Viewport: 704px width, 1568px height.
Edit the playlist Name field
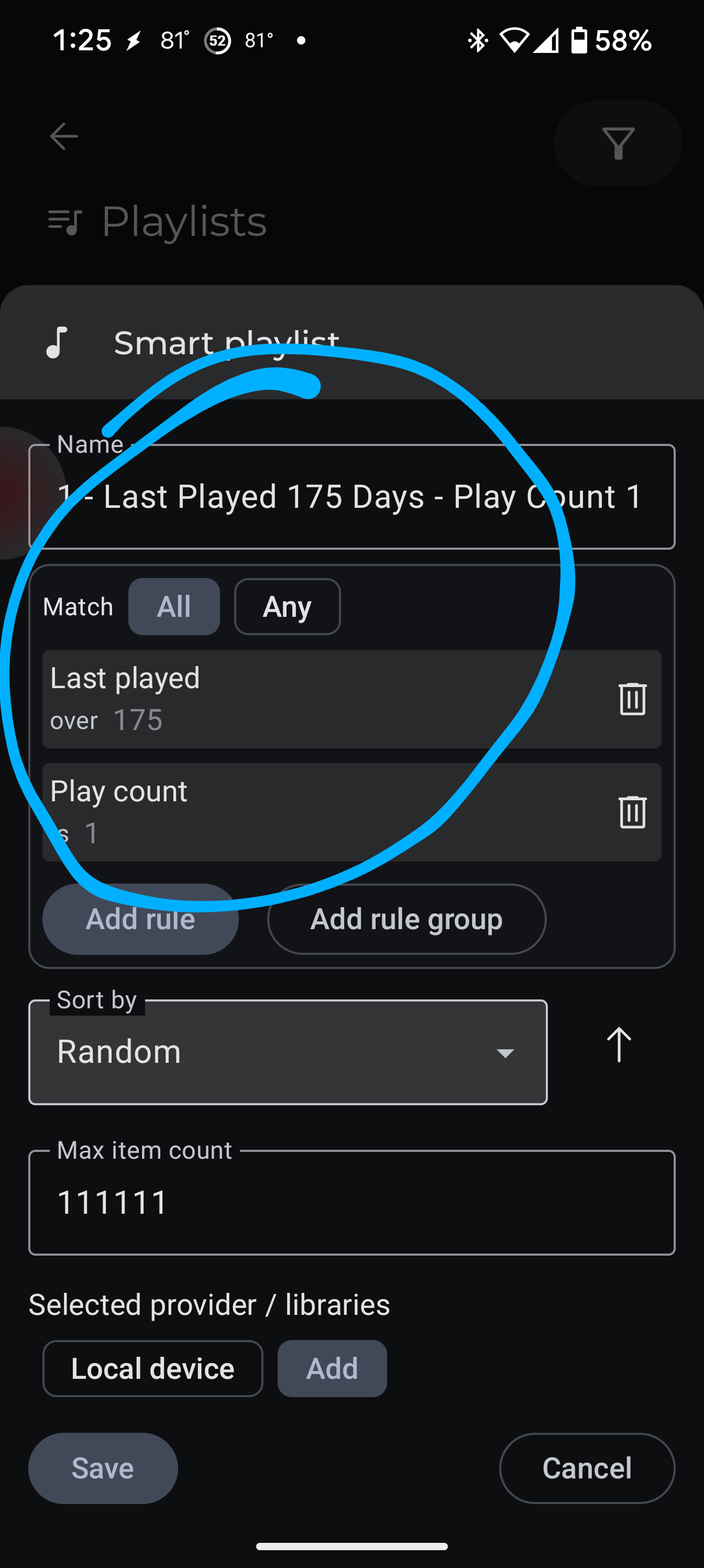point(351,497)
